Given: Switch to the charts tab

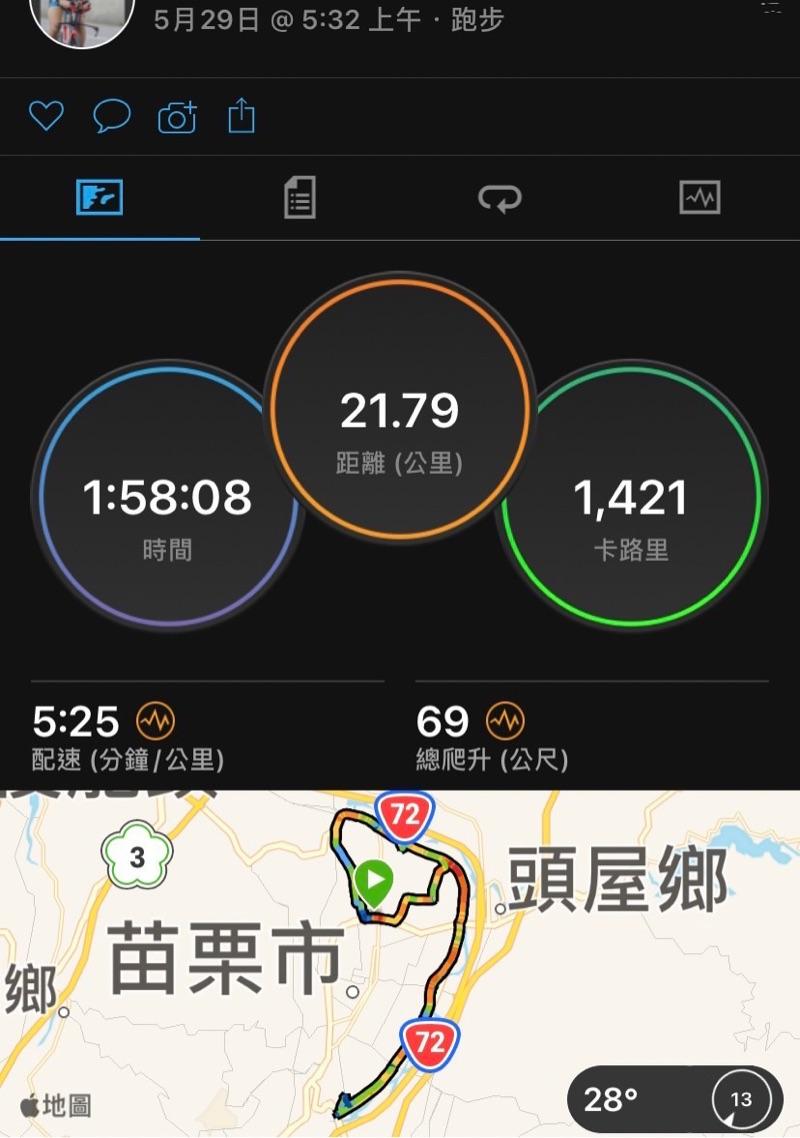Looking at the screenshot, I should [x=699, y=198].
